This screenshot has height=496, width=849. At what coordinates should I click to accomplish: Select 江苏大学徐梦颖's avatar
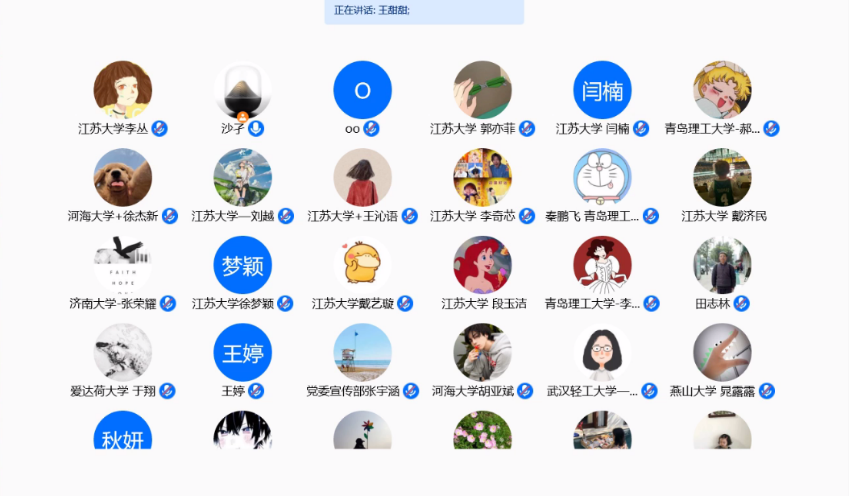242,265
